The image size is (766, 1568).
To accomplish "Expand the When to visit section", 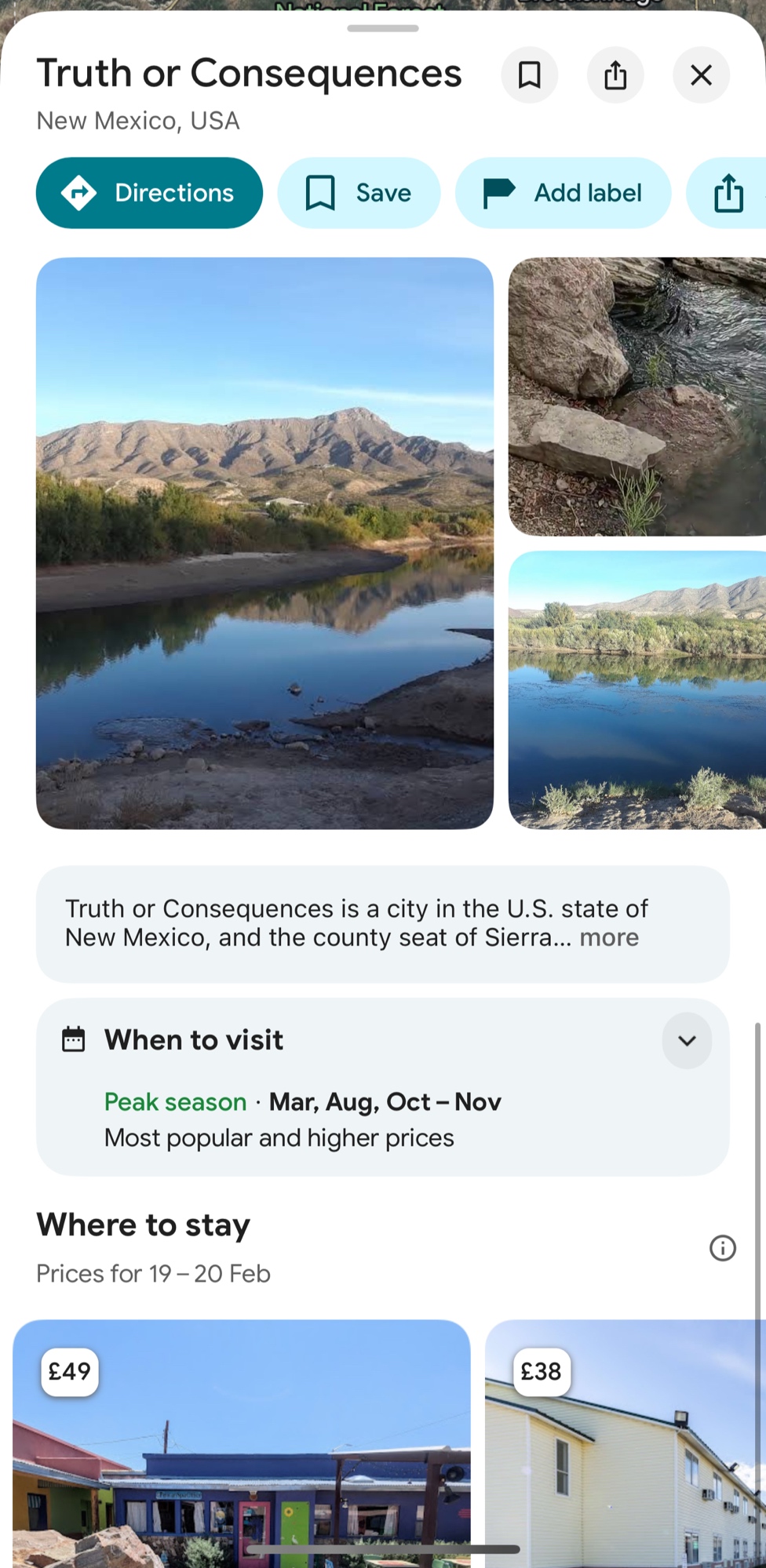I will tap(687, 1041).
